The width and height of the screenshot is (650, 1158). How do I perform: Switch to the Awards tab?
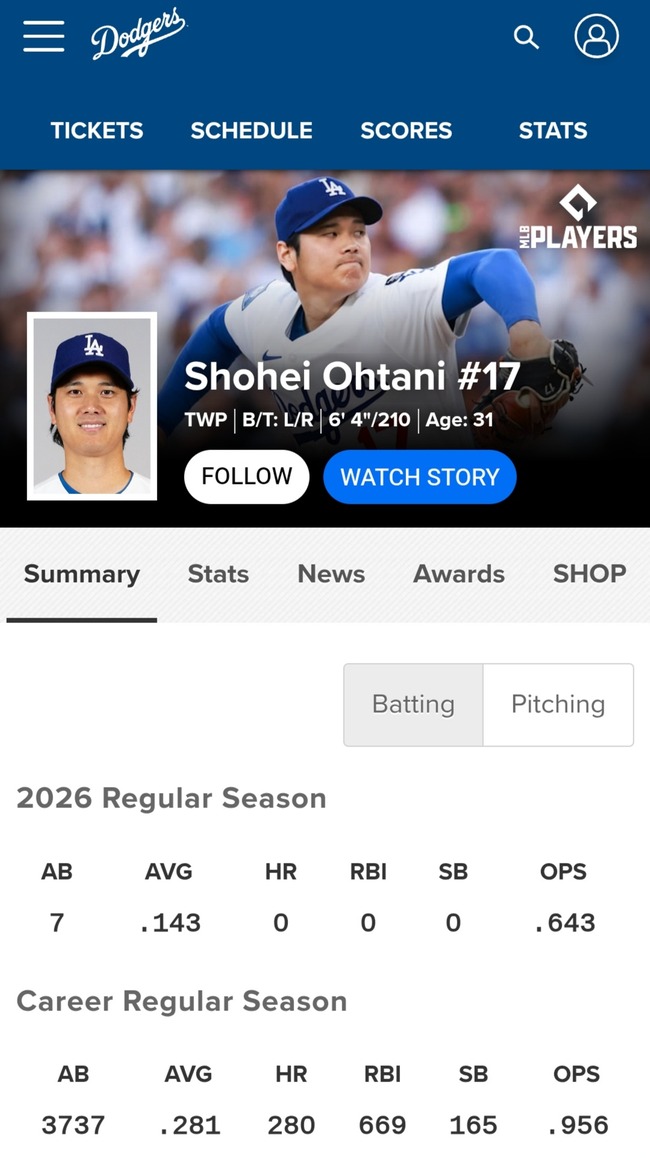coord(459,574)
